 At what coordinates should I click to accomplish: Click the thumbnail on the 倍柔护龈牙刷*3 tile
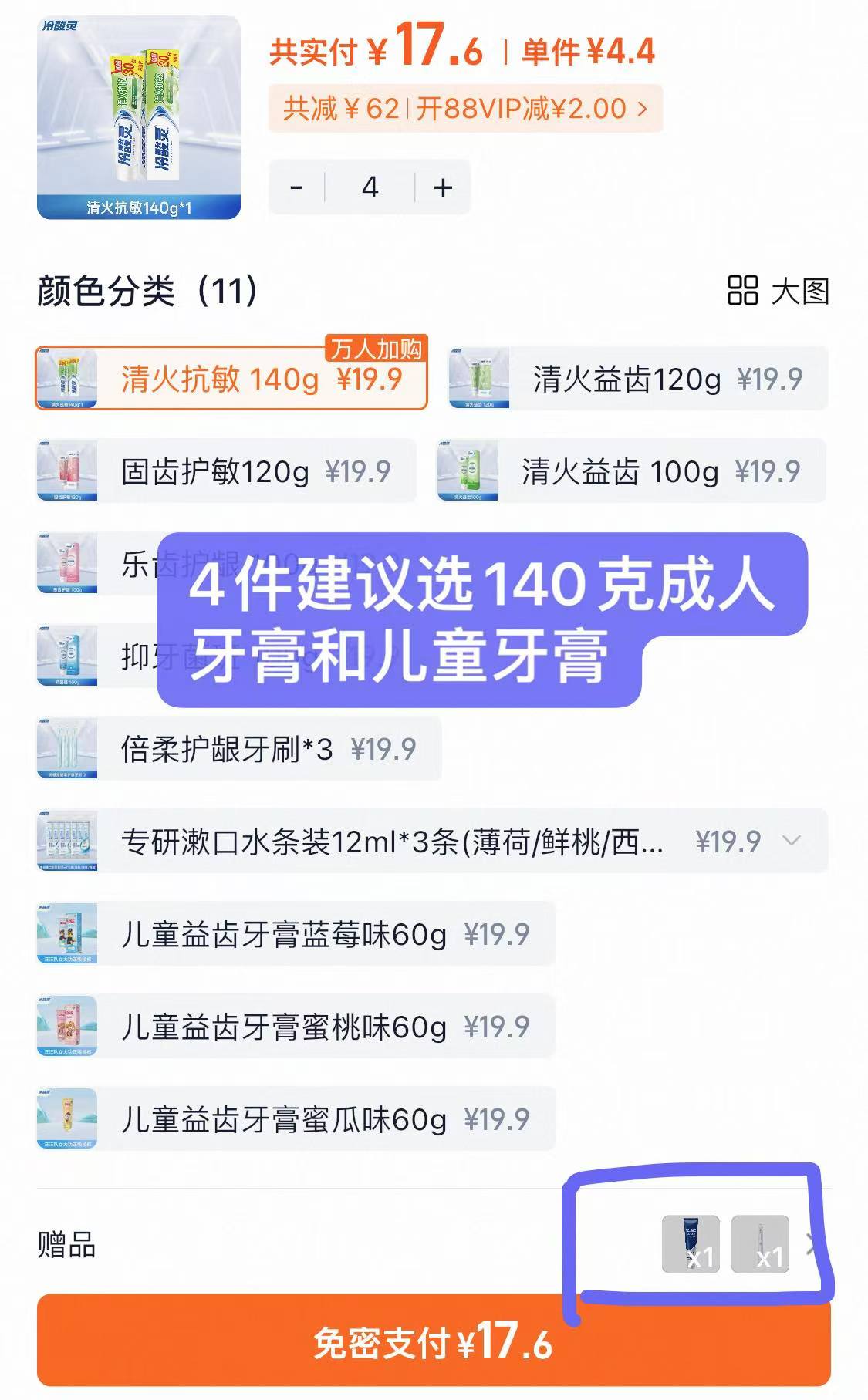68,747
